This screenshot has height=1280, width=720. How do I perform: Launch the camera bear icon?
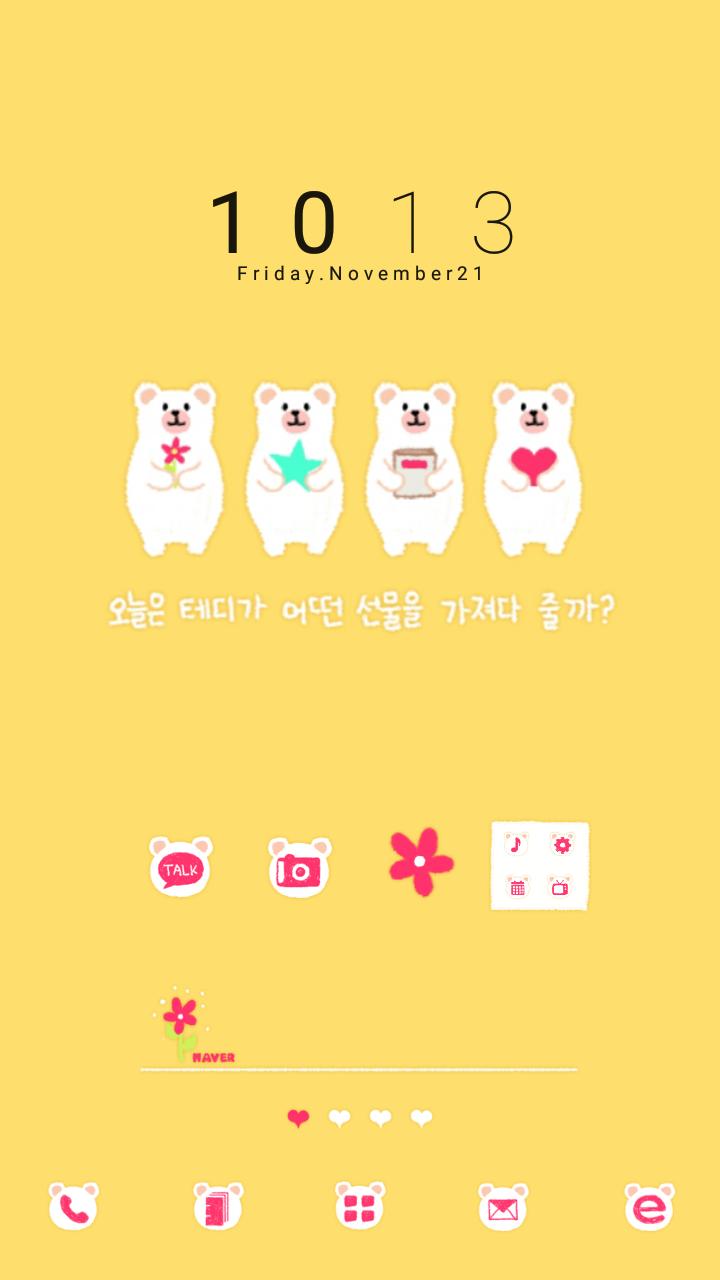(x=300, y=867)
